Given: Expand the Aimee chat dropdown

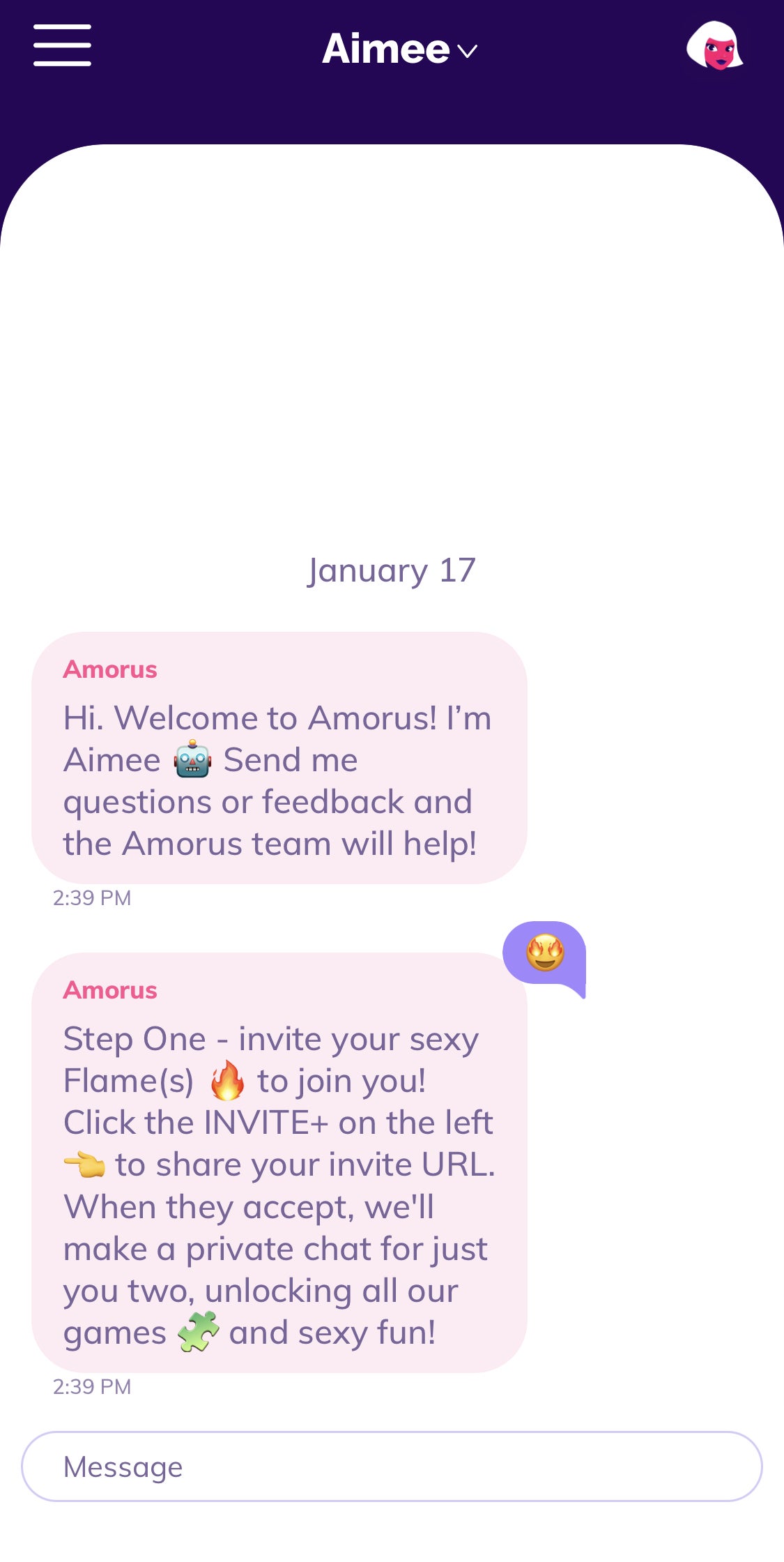Looking at the screenshot, I should pyautogui.click(x=399, y=50).
